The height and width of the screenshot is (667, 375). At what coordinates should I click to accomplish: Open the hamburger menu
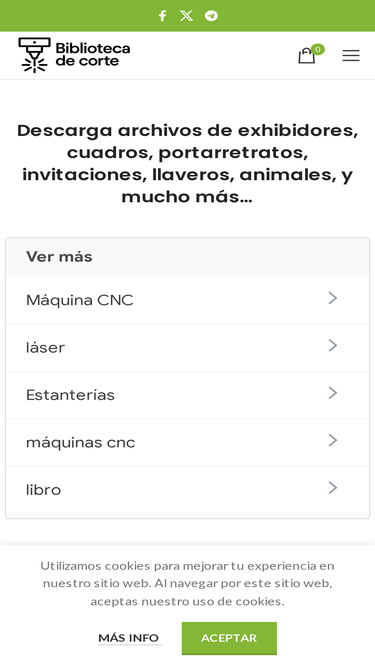pyautogui.click(x=351, y=55)
